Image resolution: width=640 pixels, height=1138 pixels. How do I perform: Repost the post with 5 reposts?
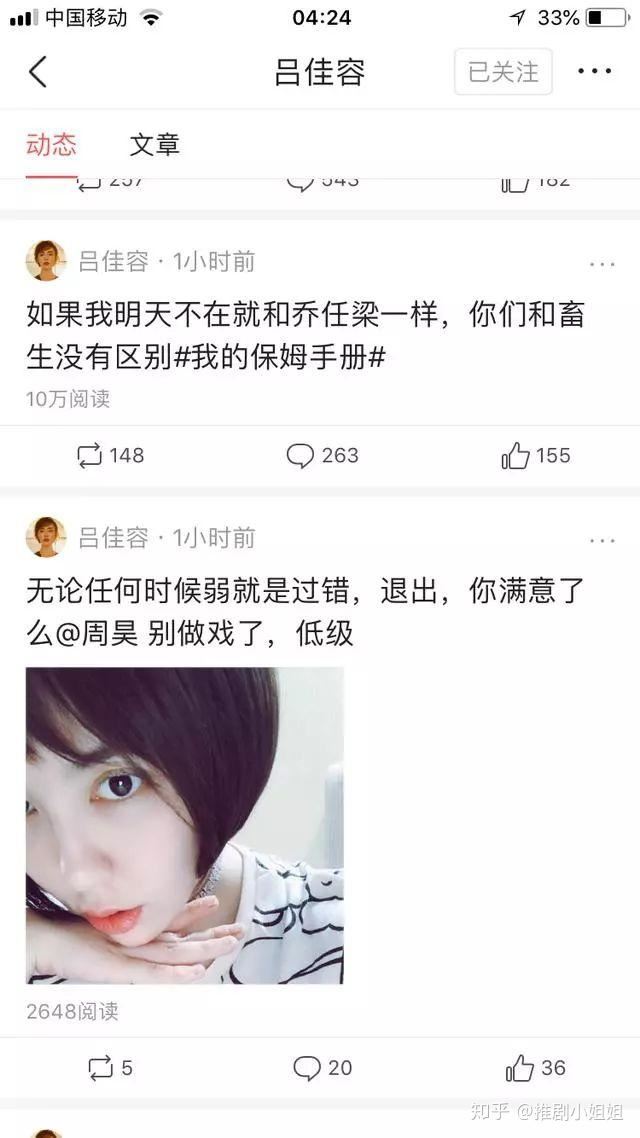coord(110,1068)
